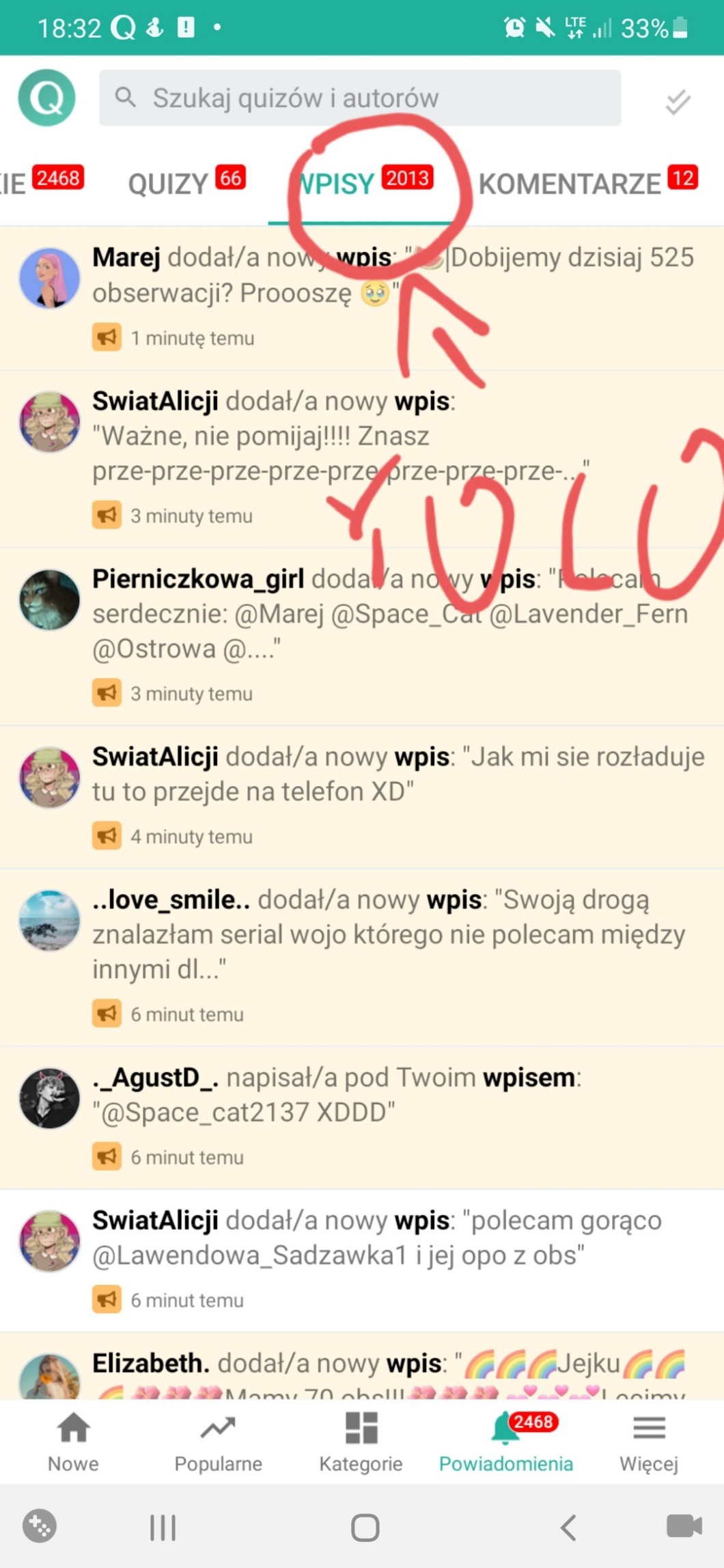Open SwiatAlicji's post about phone battery
The height and width of the screenshot is (1568, 724).
pyautogui.click(x=362, y=797)
